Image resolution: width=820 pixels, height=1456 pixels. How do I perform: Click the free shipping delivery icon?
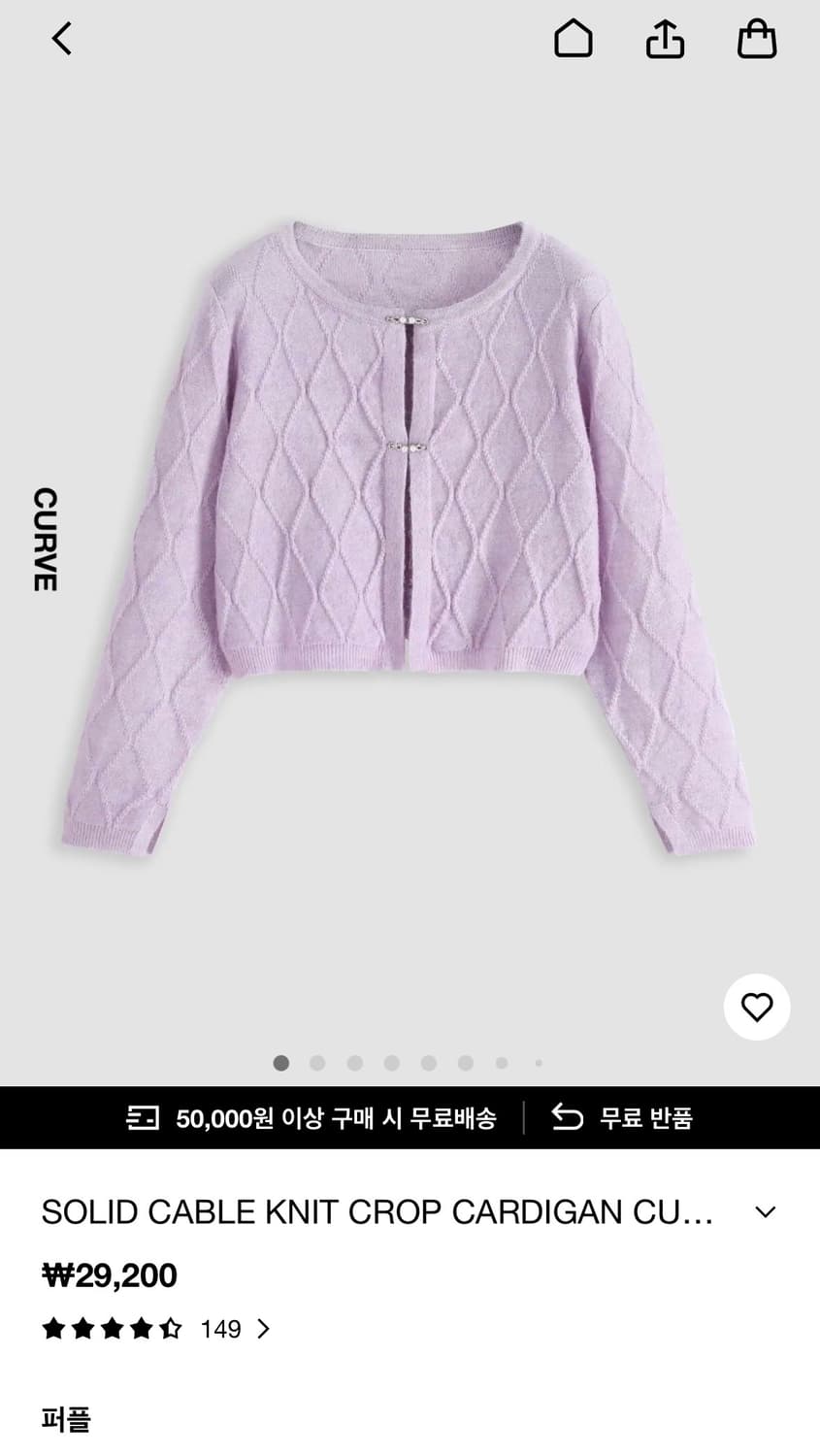tap(144, 1118)
